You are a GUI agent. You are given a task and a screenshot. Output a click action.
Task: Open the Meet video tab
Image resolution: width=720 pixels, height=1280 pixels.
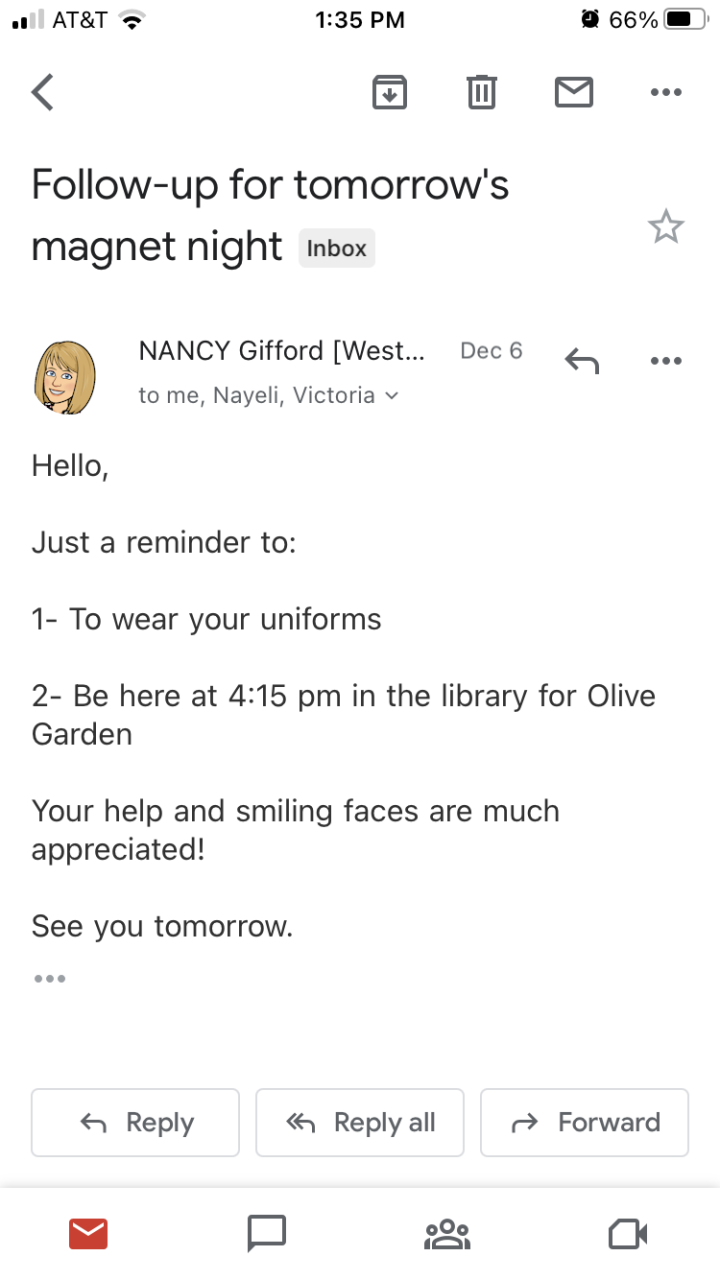(x=628, y=1234)
